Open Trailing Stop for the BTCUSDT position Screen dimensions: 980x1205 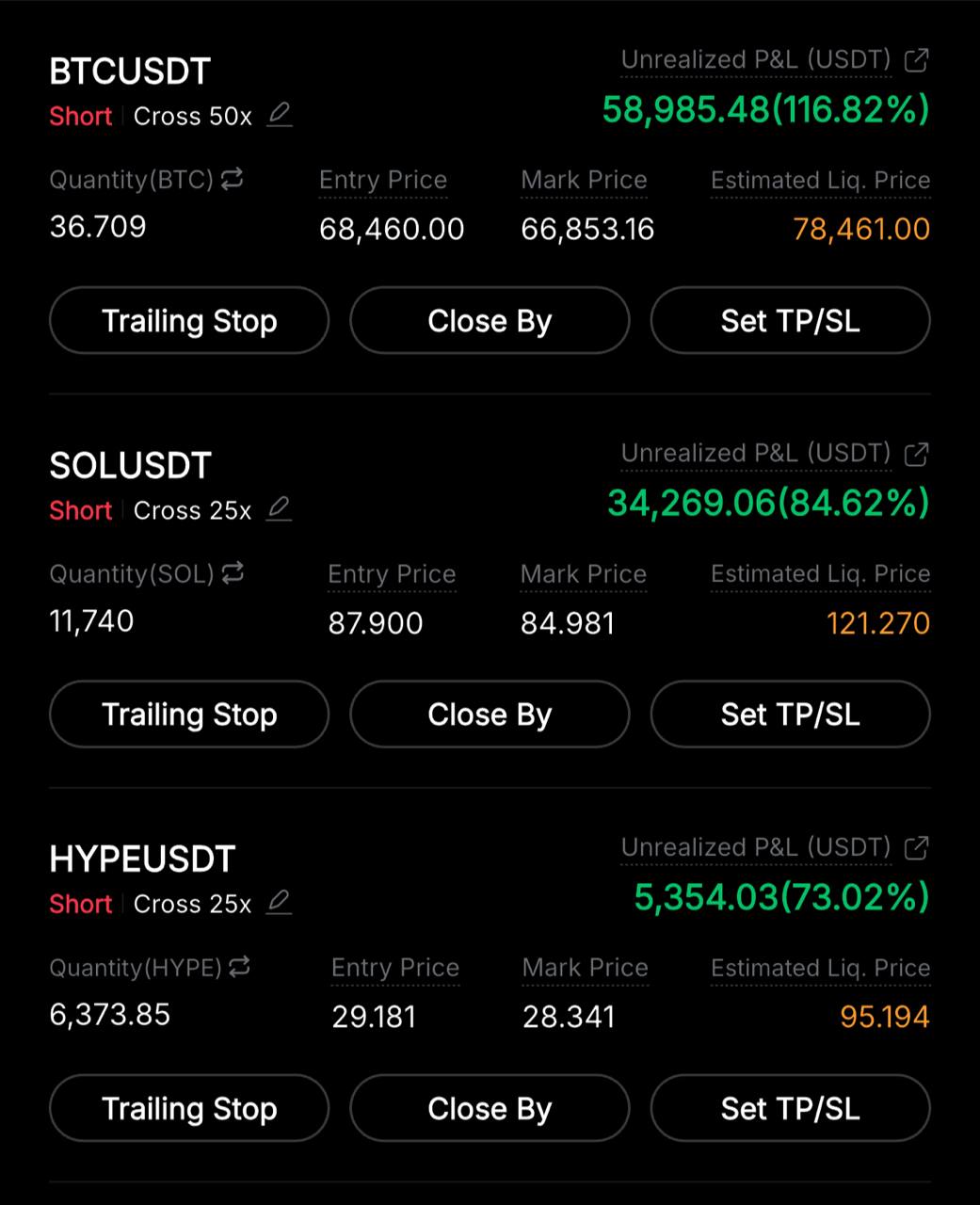pos(189,321)
